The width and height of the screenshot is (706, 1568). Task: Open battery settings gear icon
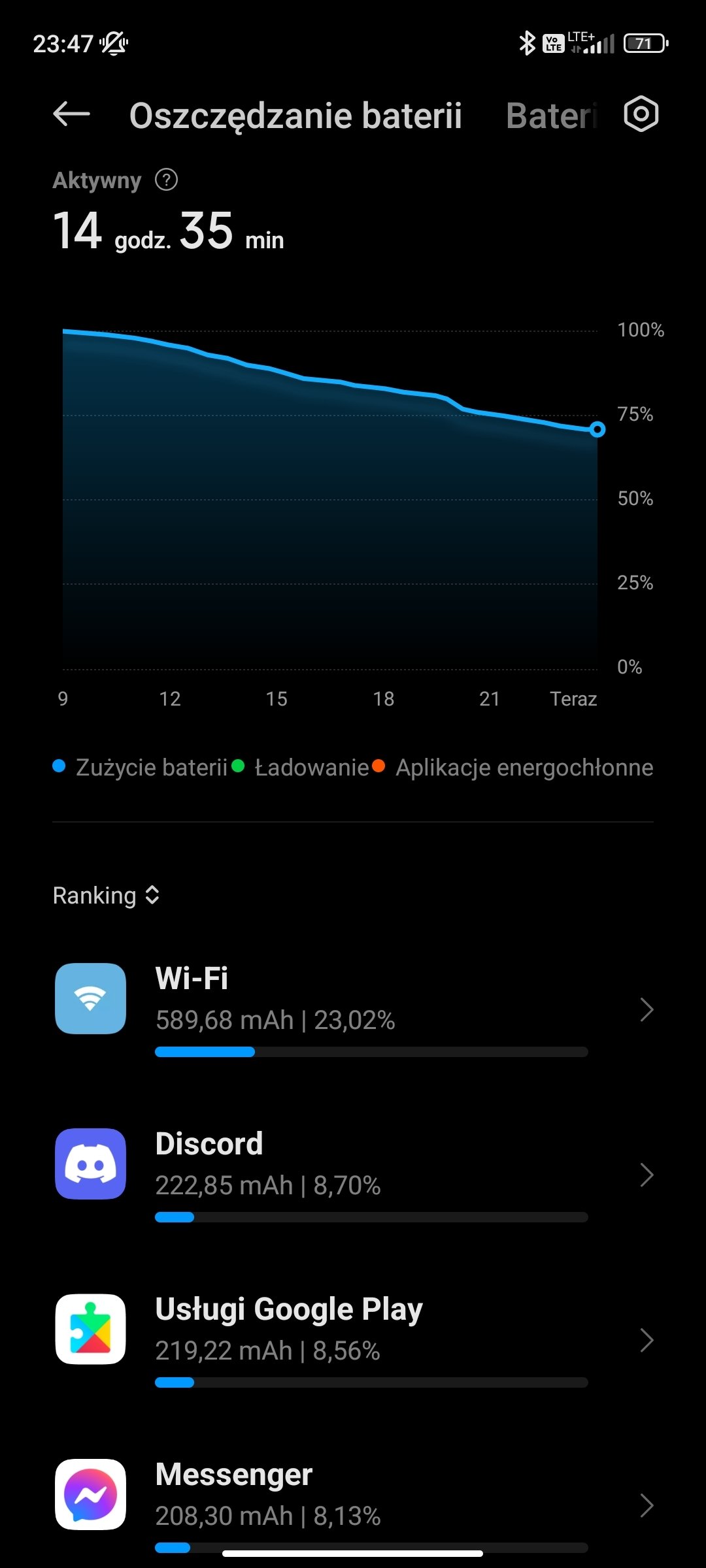(x=641, y=114)
